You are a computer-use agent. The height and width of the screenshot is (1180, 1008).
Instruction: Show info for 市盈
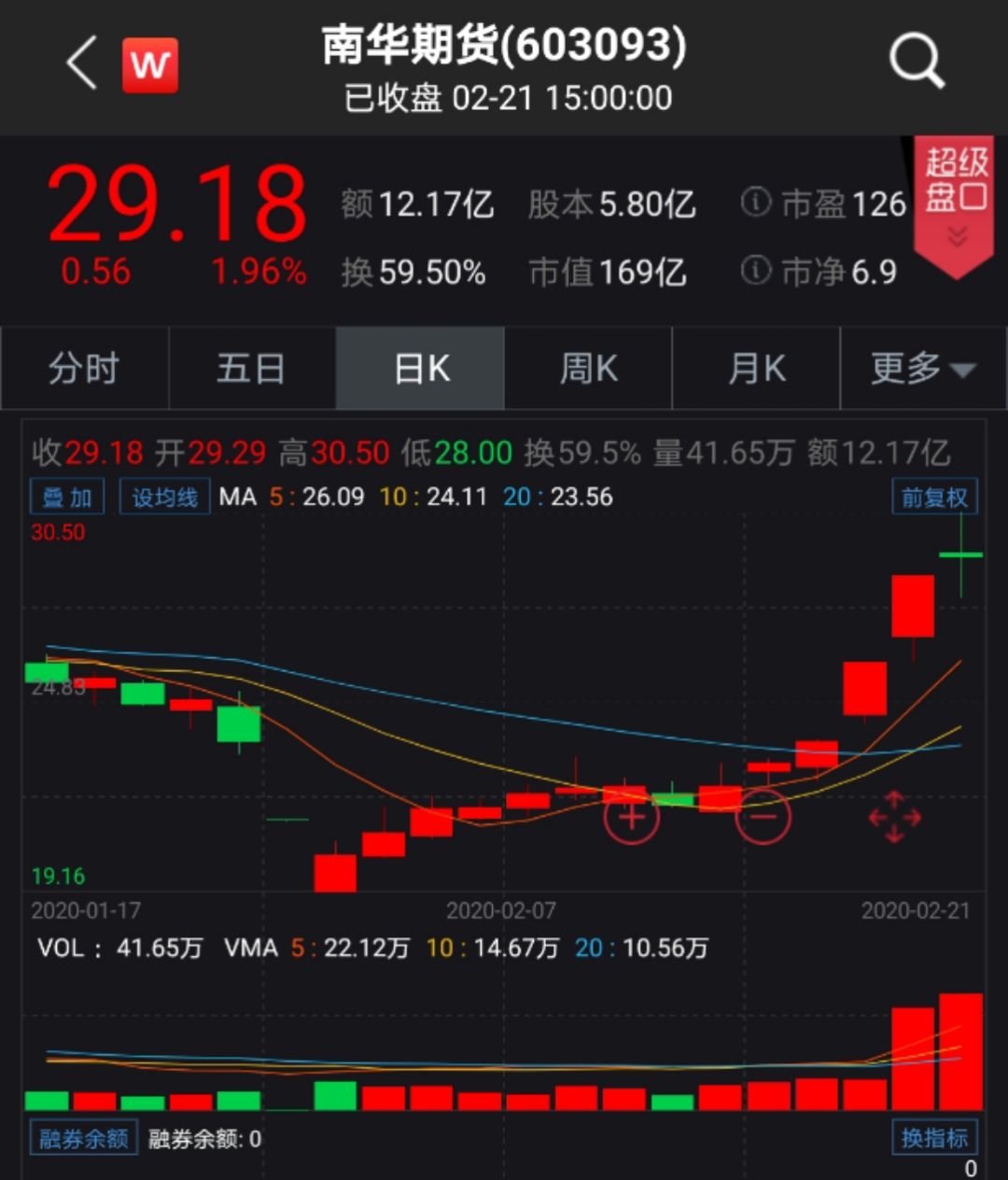[x=755, y=203]
